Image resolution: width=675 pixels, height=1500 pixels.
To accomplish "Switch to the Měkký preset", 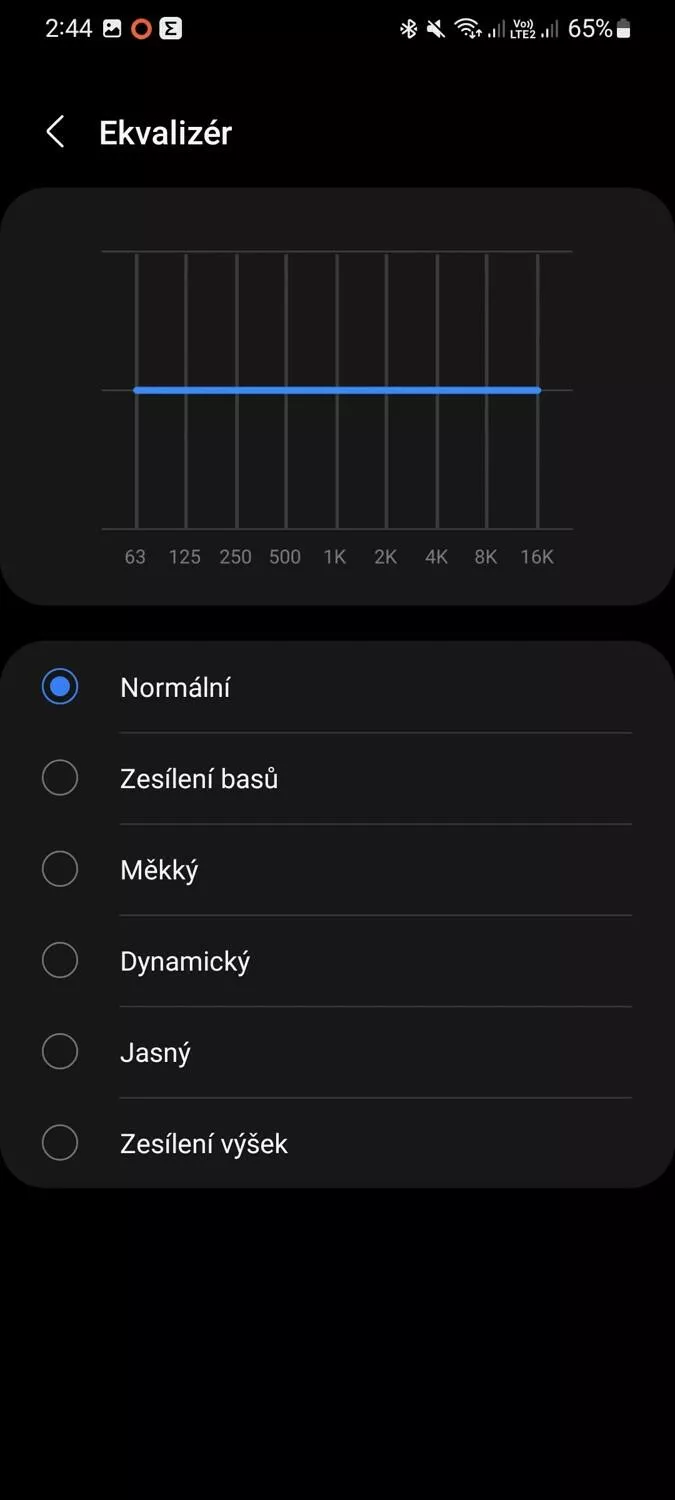I will [337, 869].
